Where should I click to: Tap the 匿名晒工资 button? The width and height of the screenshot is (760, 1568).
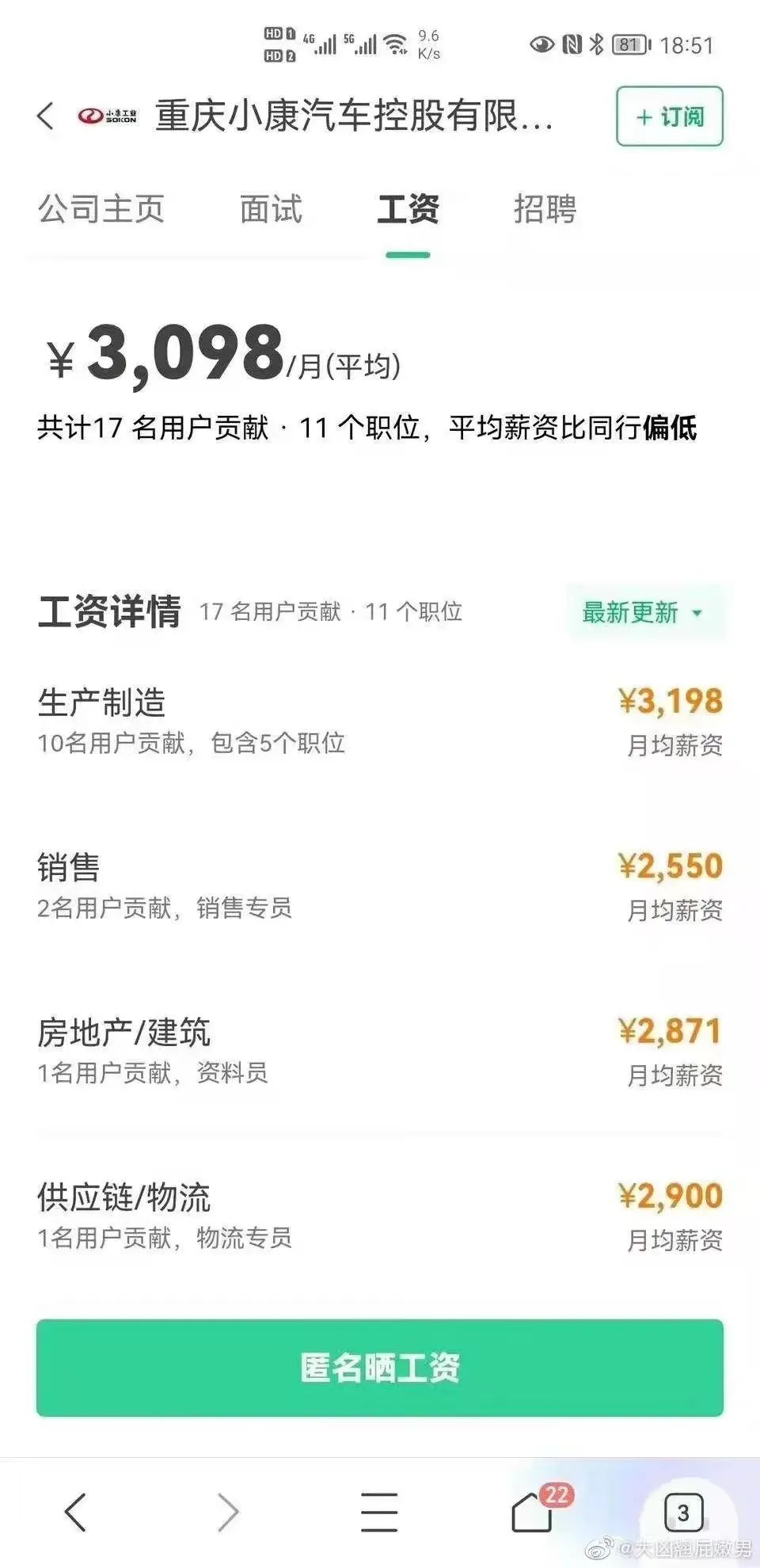pos(380,1368)
